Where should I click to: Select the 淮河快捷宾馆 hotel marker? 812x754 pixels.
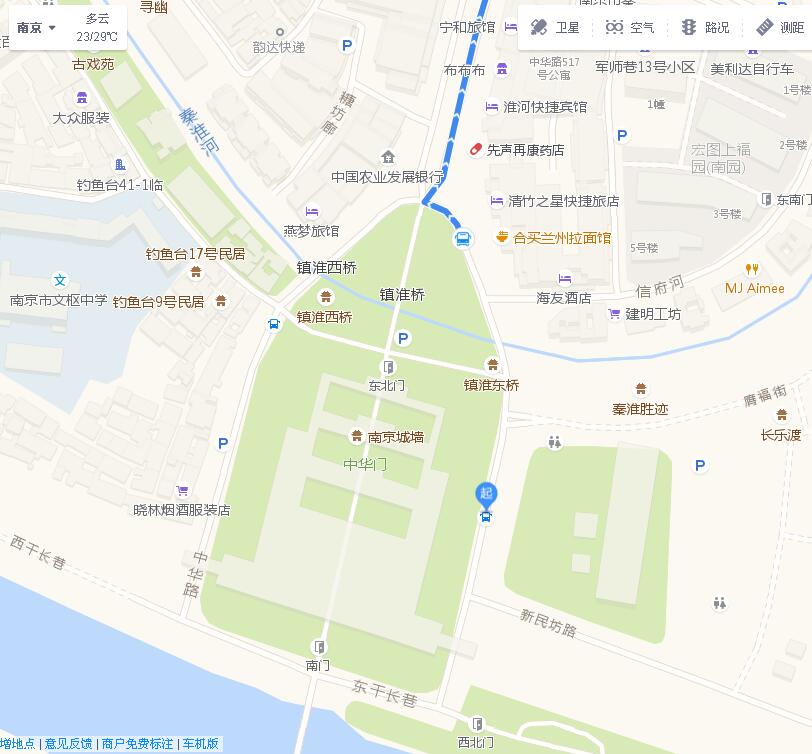pyautogui.click(x=491, y=107)
